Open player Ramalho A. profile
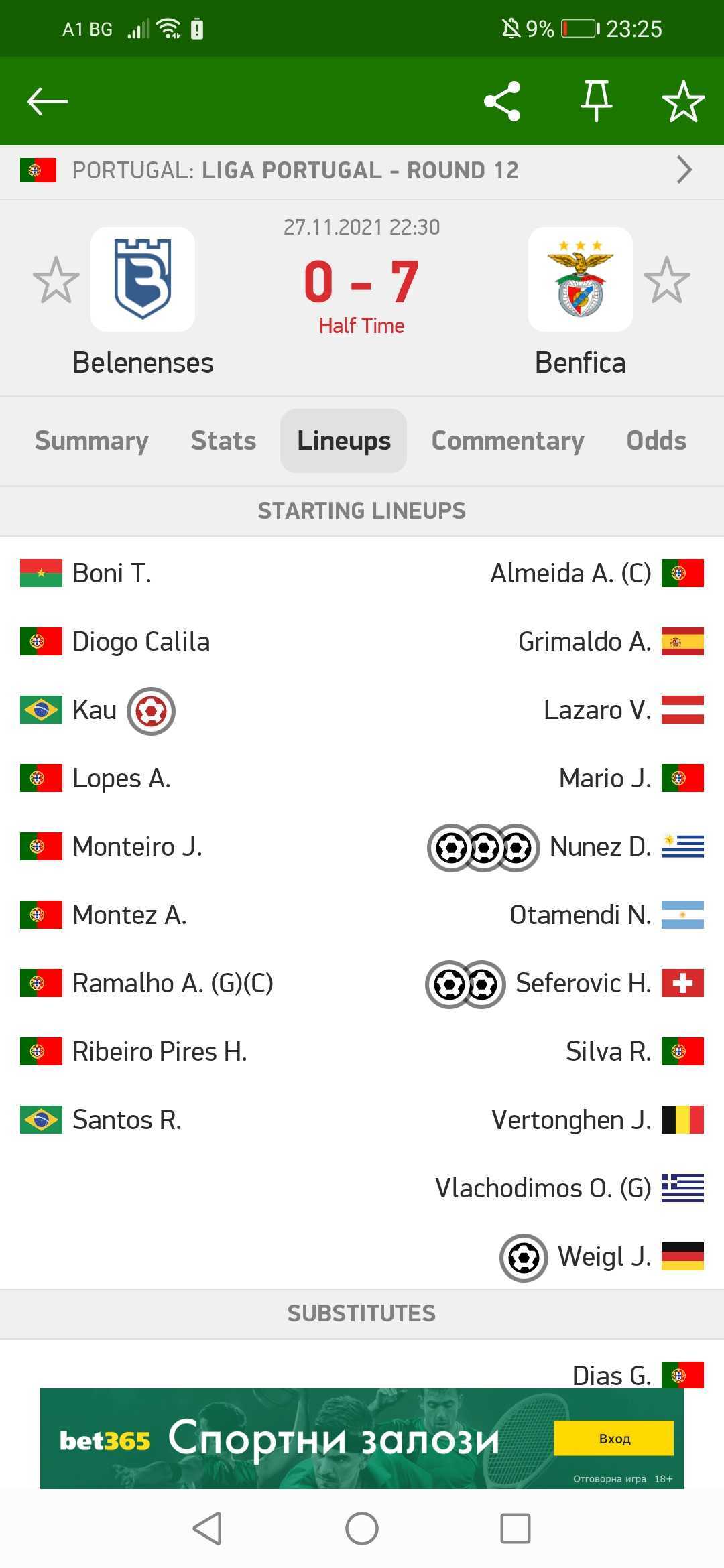This screenshot has width=724, height=1568. point(173,984)
